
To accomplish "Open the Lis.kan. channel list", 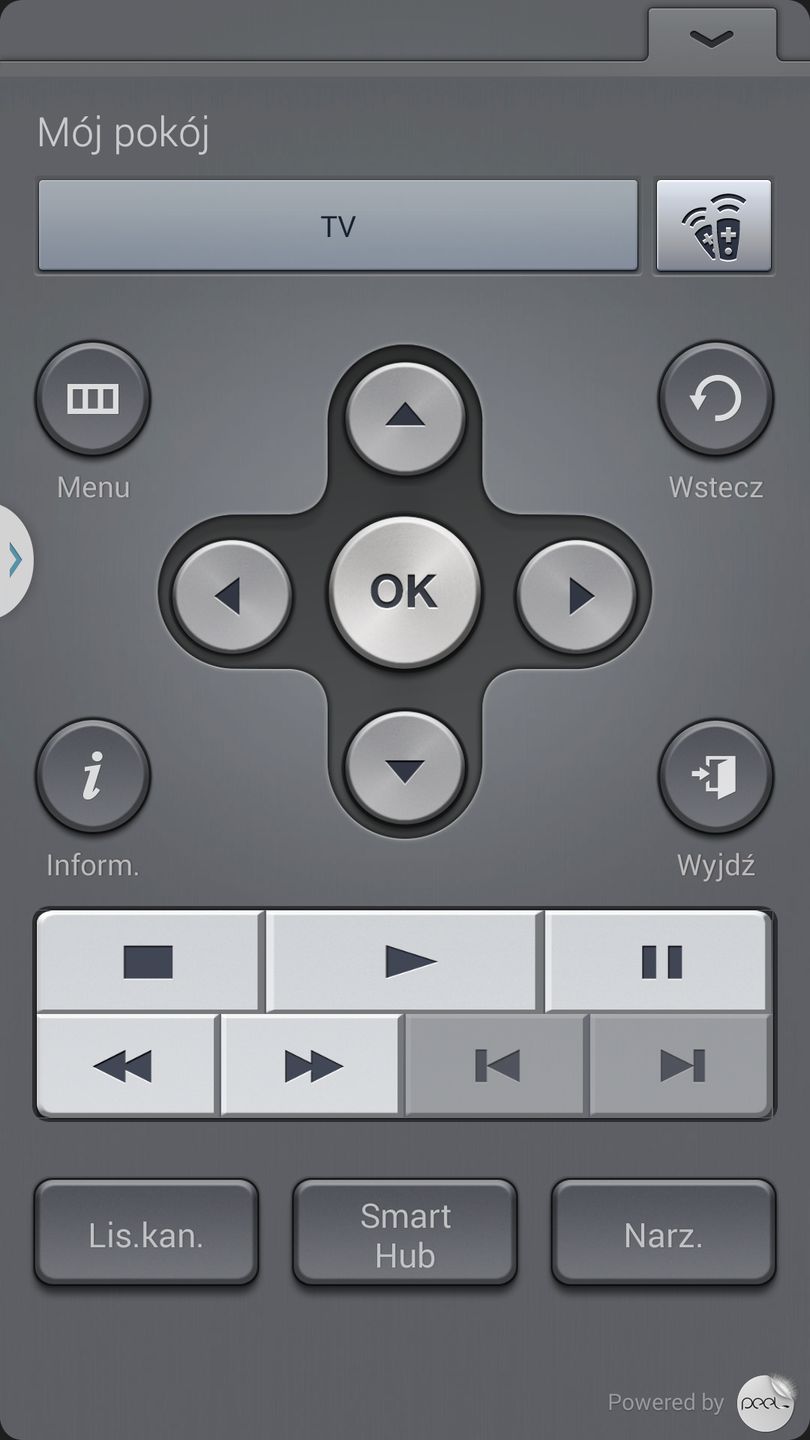I will tap(146, 1235).
